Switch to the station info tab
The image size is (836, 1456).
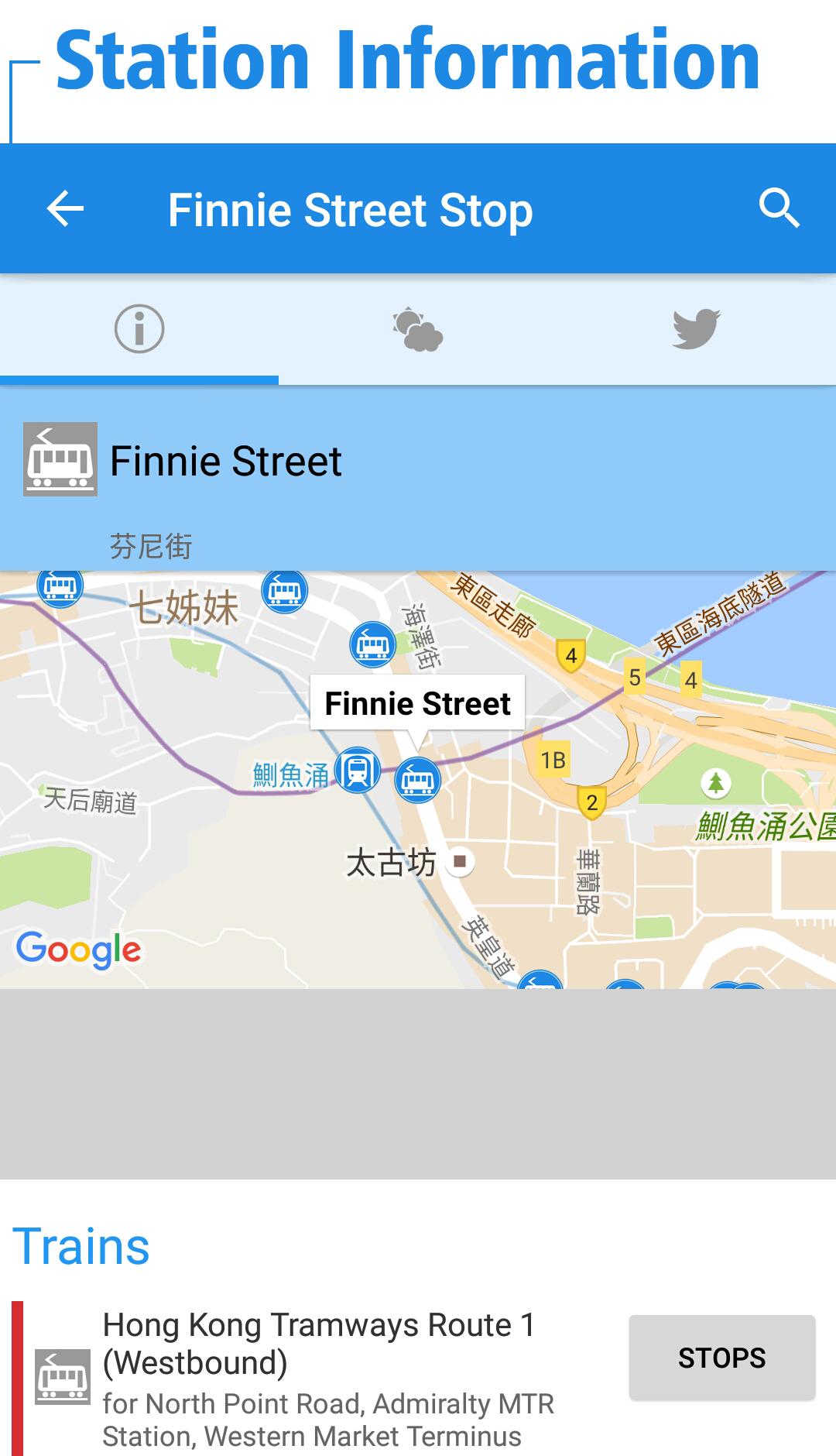[139, 329]
